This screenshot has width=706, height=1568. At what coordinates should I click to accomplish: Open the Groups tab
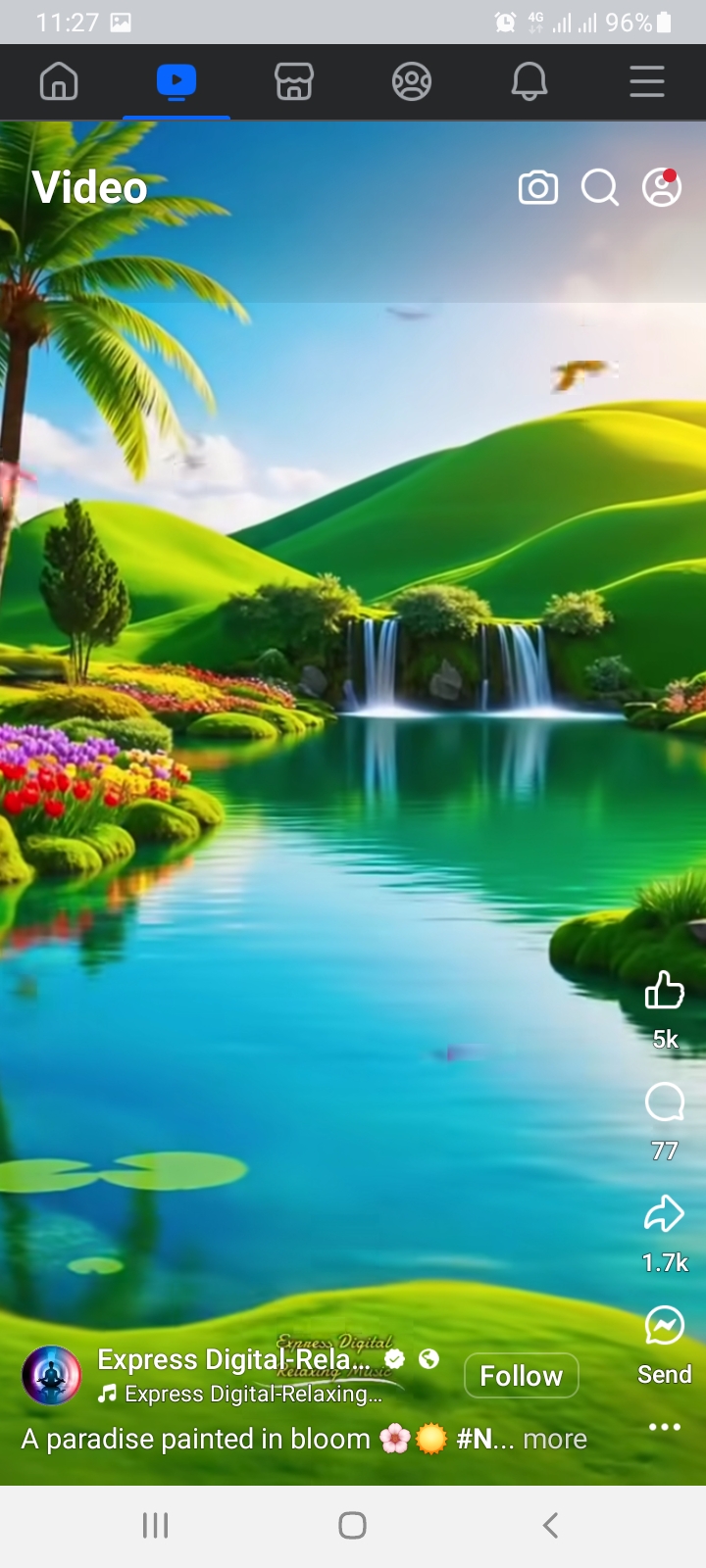pyautogui.click(x=412, y=81)
